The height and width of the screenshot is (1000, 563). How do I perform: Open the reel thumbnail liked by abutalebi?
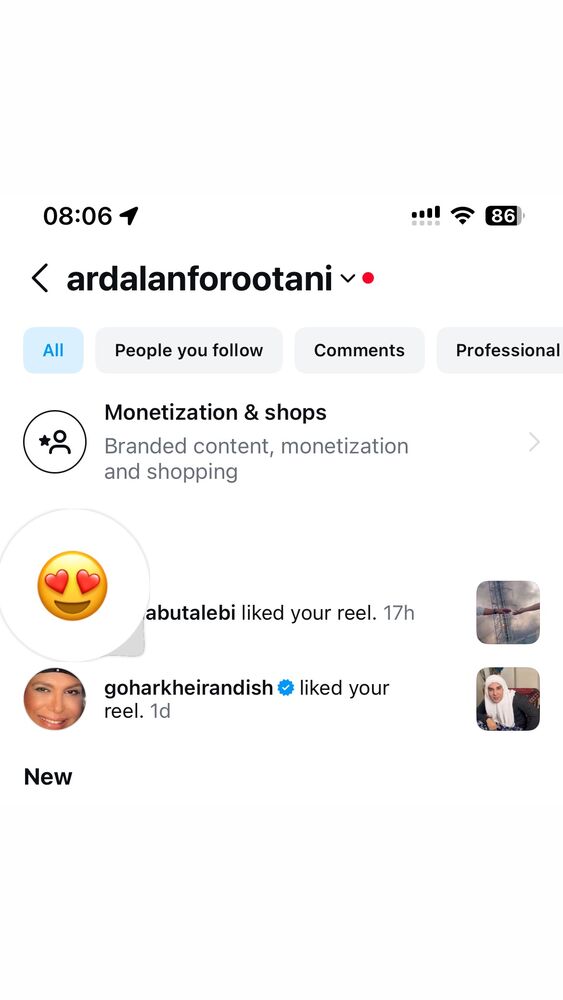(508, 612)
